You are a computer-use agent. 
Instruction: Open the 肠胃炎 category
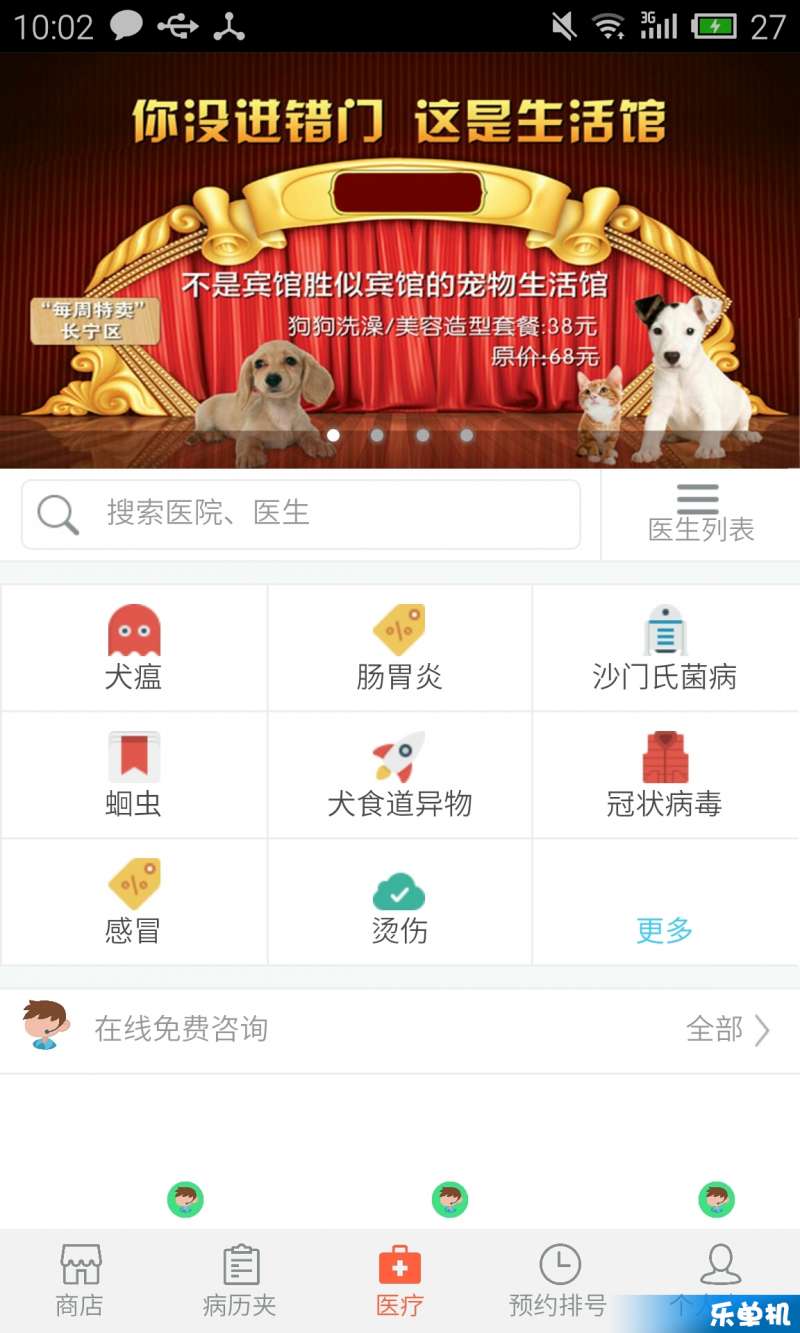399,648
